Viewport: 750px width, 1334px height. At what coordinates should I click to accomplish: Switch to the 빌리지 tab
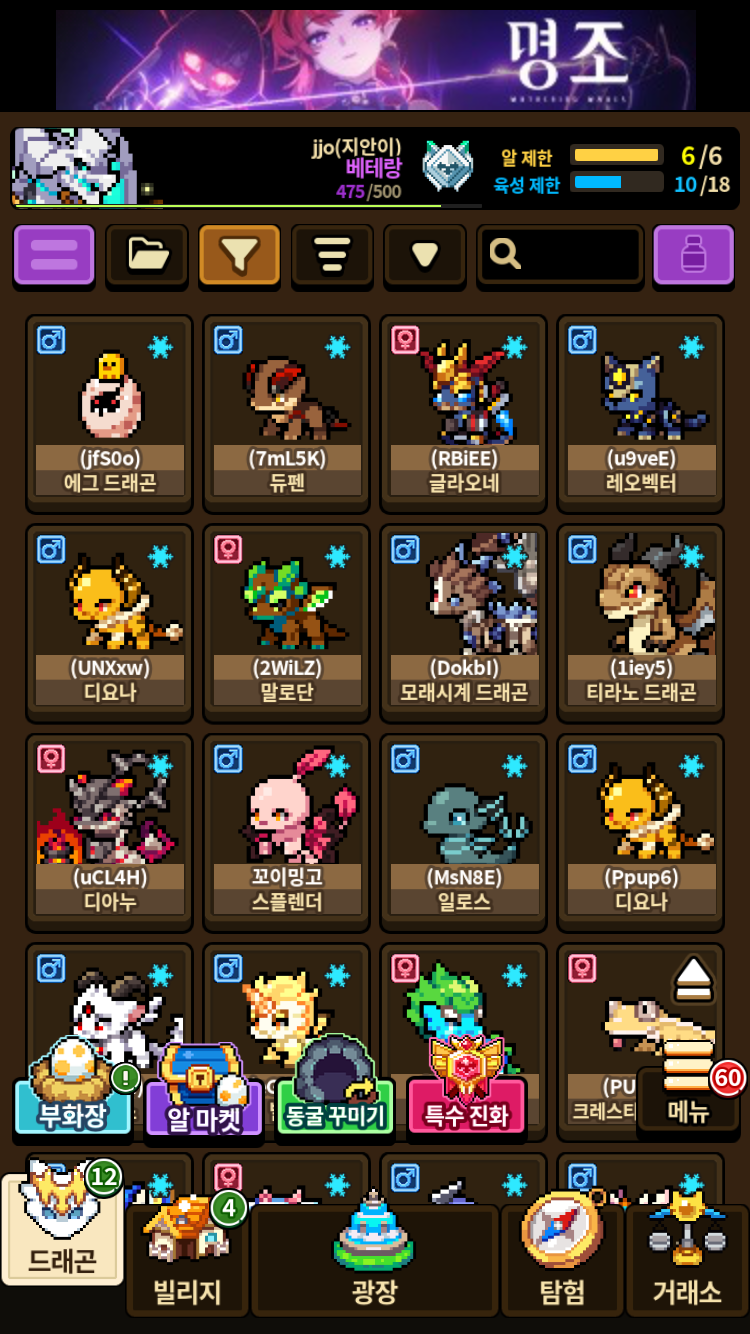187,1262
